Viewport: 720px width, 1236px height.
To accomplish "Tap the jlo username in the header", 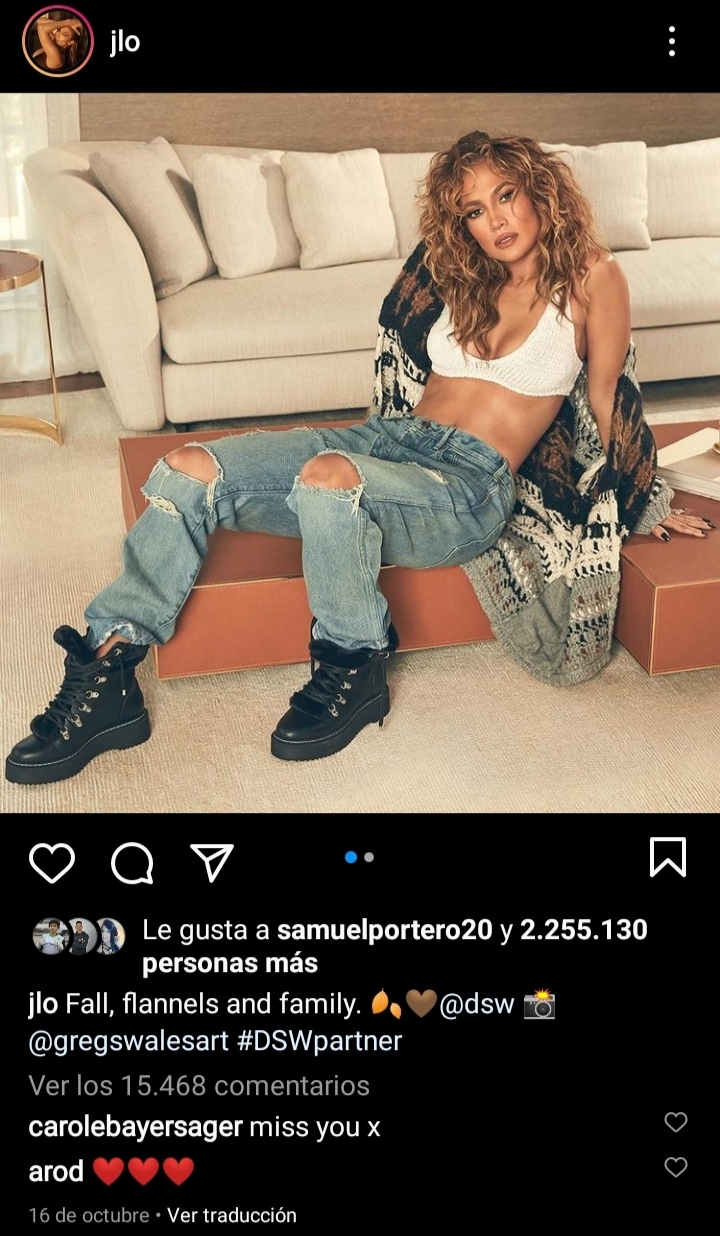I will coord(124,43).
